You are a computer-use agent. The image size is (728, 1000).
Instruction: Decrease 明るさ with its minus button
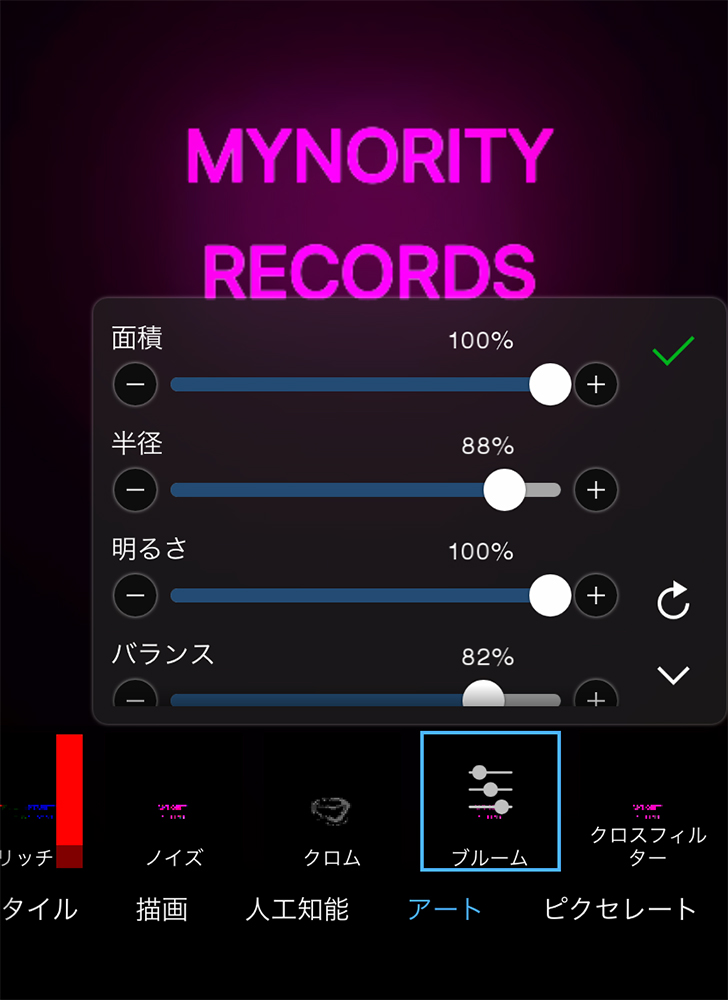point(135,596)
